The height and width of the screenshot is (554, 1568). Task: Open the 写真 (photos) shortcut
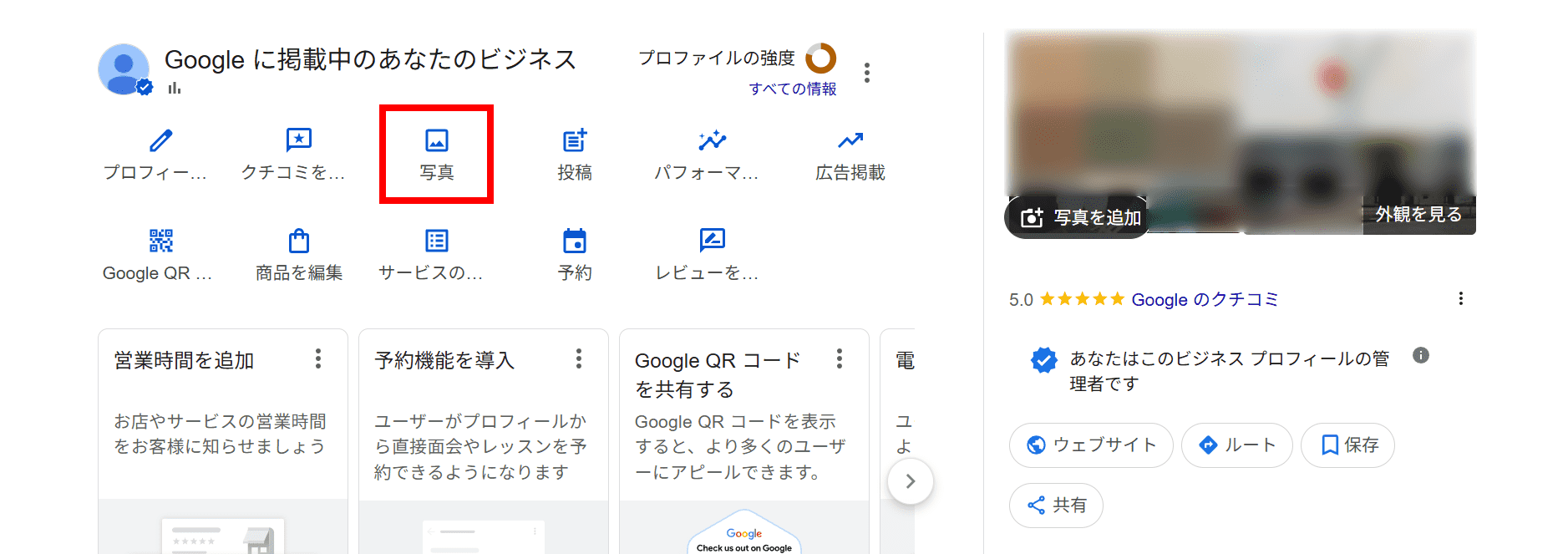coord(436,155)
